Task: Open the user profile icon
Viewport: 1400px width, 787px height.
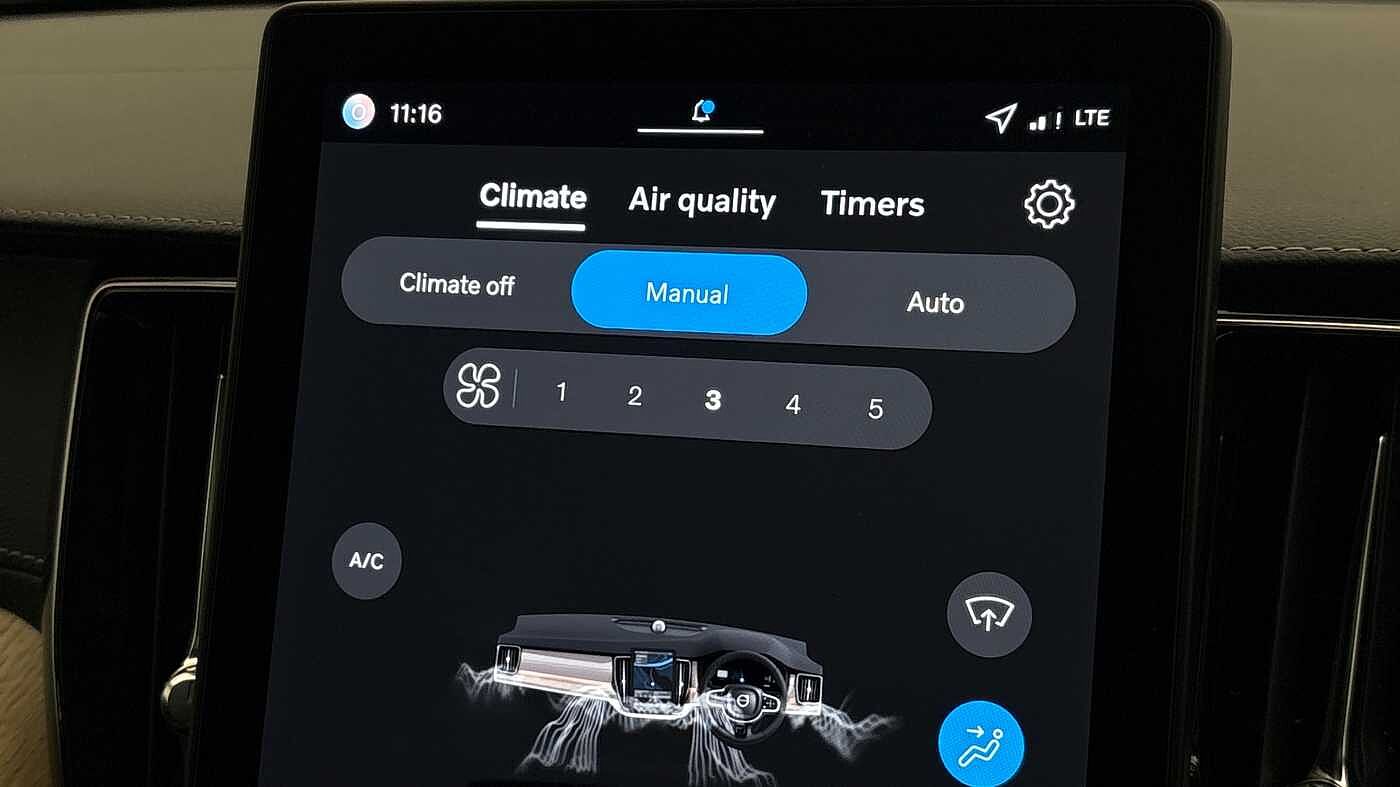Action: coord(358,112)
